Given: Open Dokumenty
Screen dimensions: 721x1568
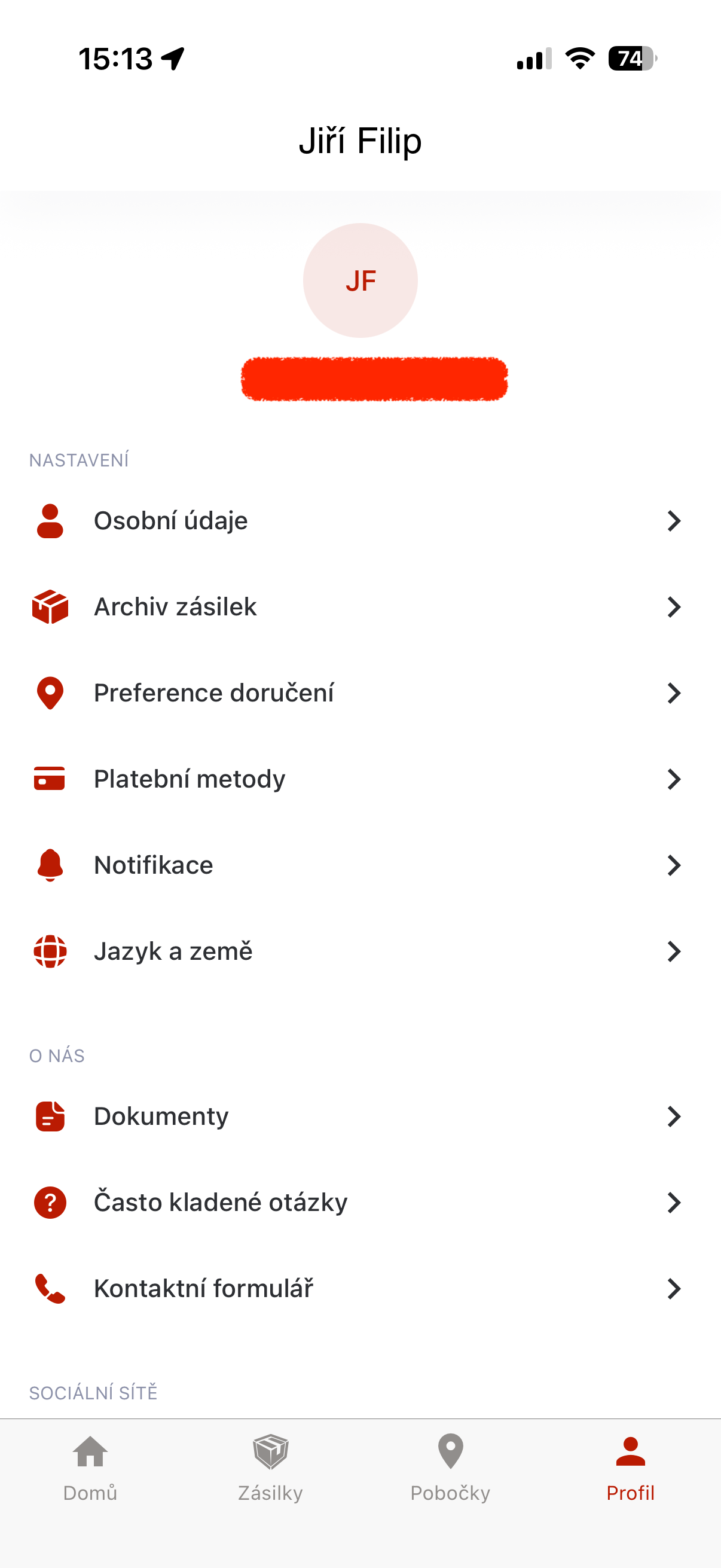Looking at the screenshot, I should (x=359, y=1116).
